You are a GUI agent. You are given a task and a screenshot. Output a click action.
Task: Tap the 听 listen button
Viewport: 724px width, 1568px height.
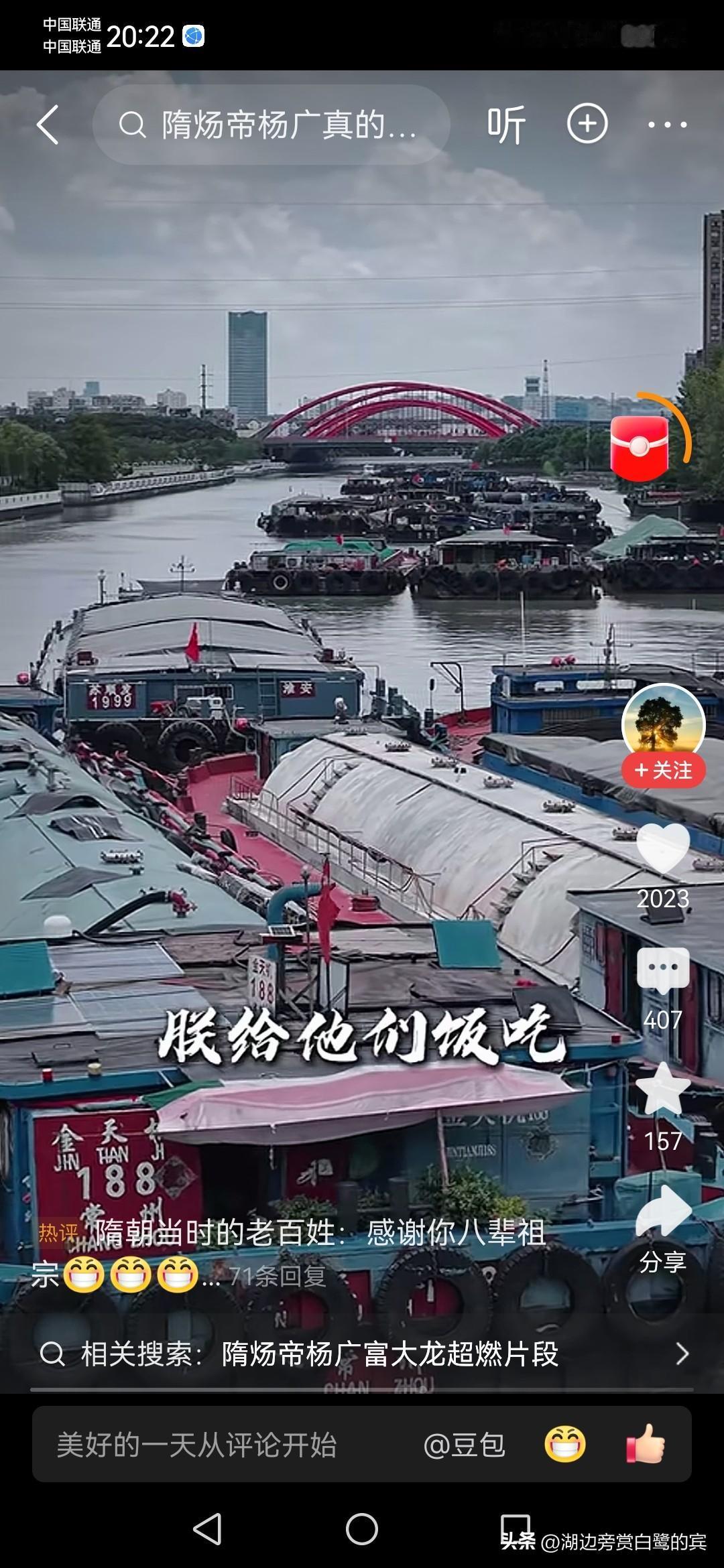506,125
